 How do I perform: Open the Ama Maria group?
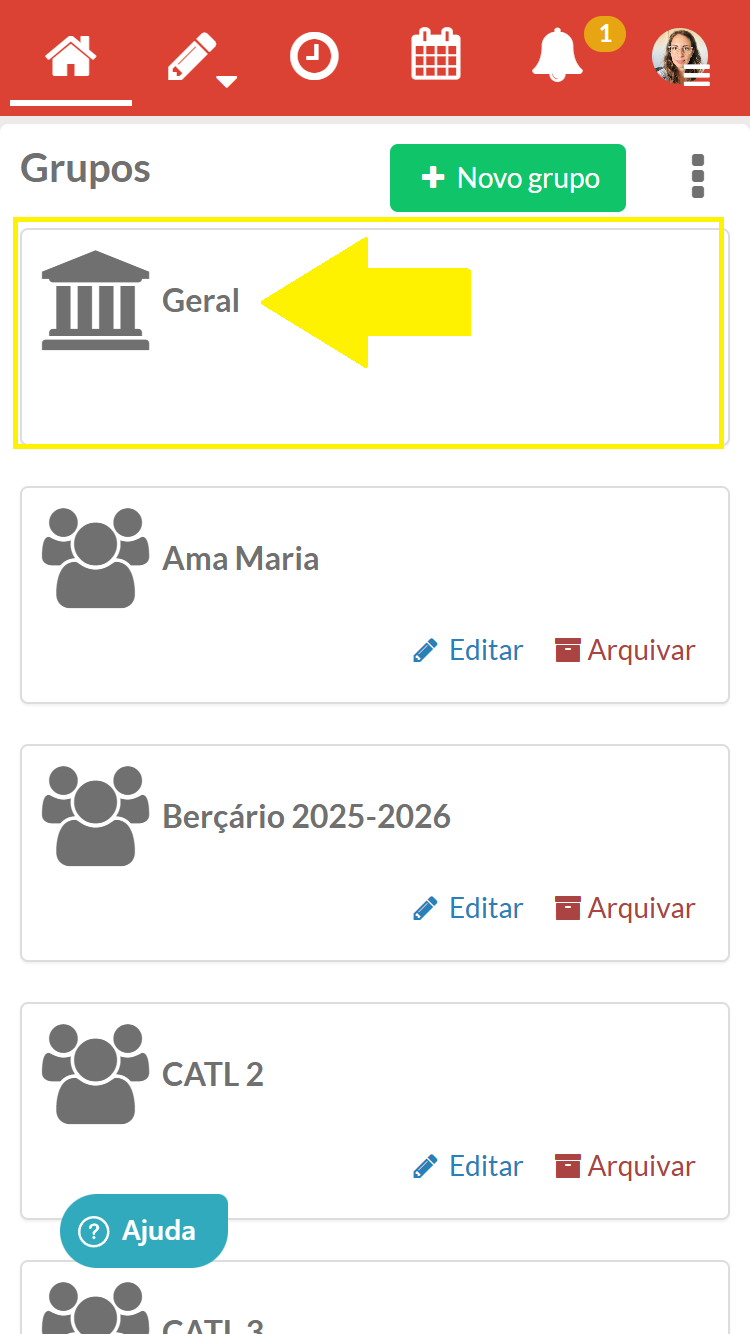point(240,558)
